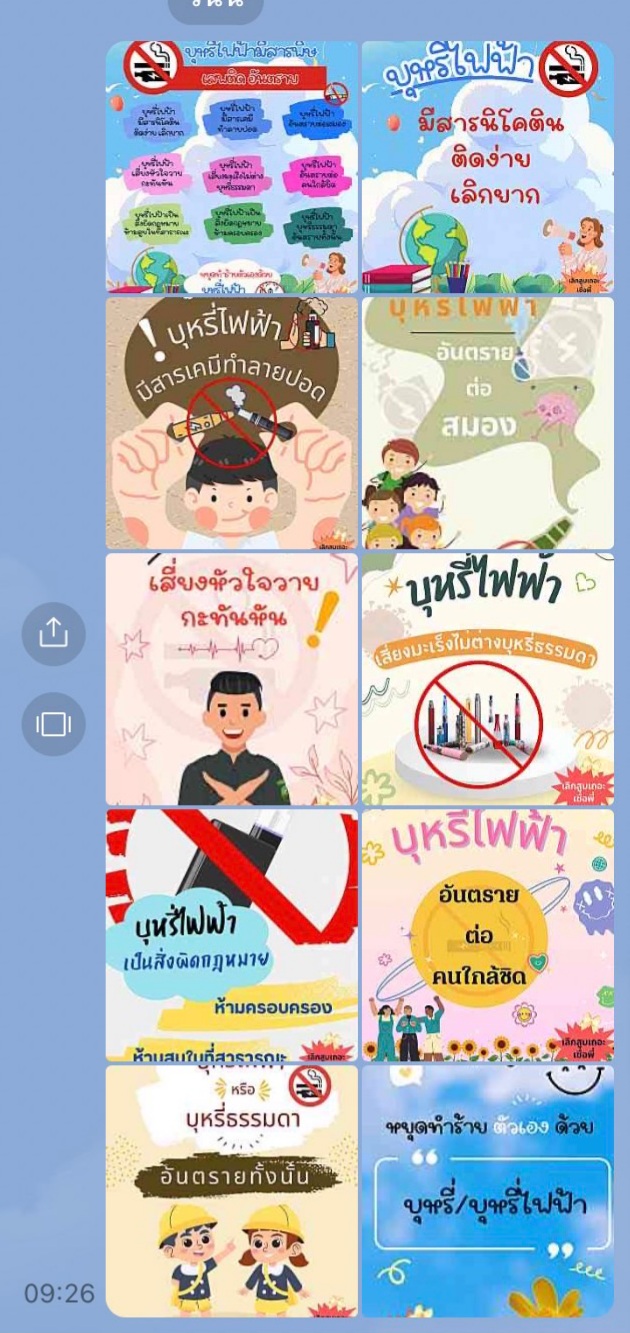
Task: Open the 'เป็นสิ่งผิดกฎหมาย' image
Action: (231, 935)
